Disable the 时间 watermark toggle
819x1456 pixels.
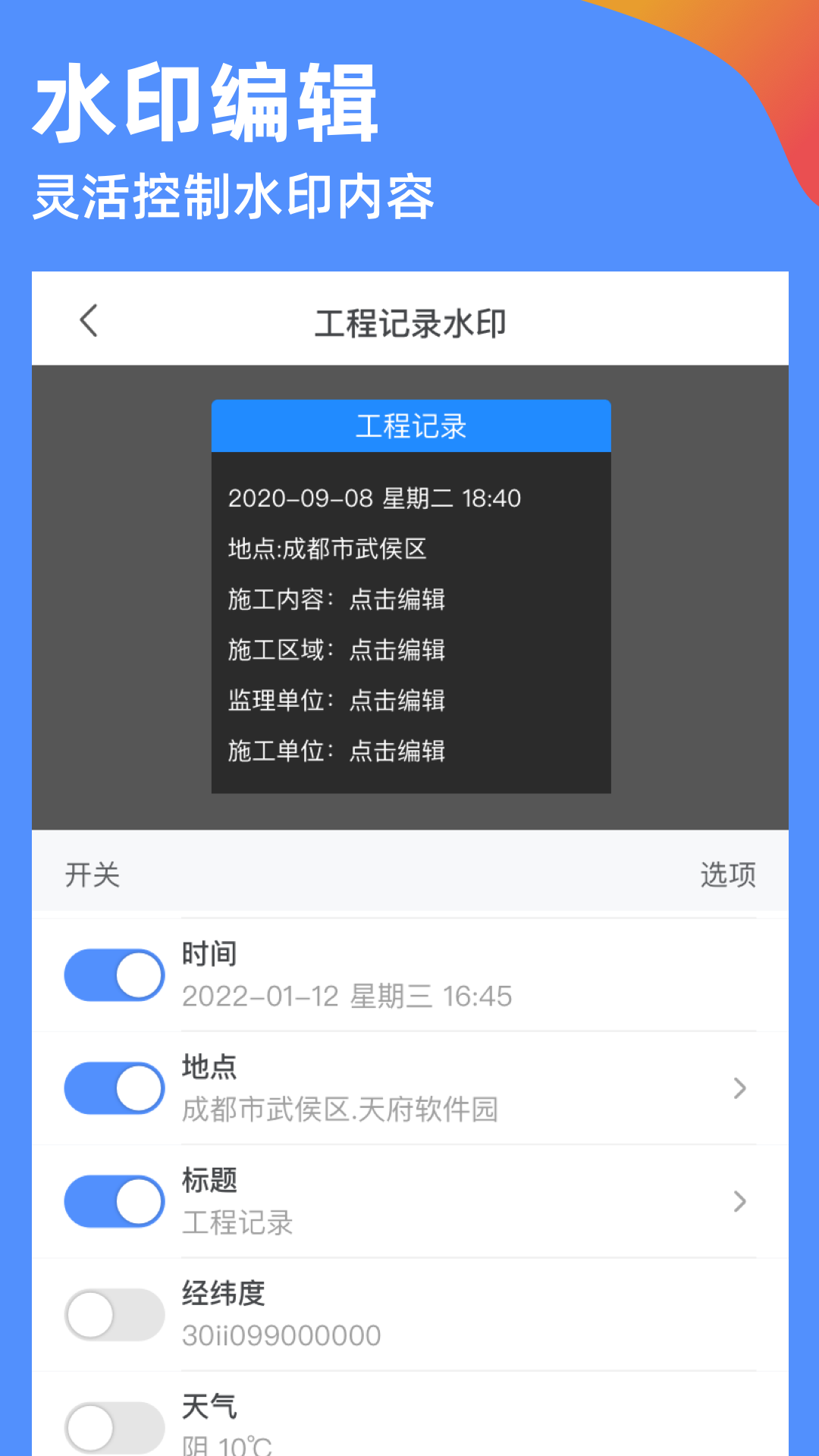tap(115, 975)
